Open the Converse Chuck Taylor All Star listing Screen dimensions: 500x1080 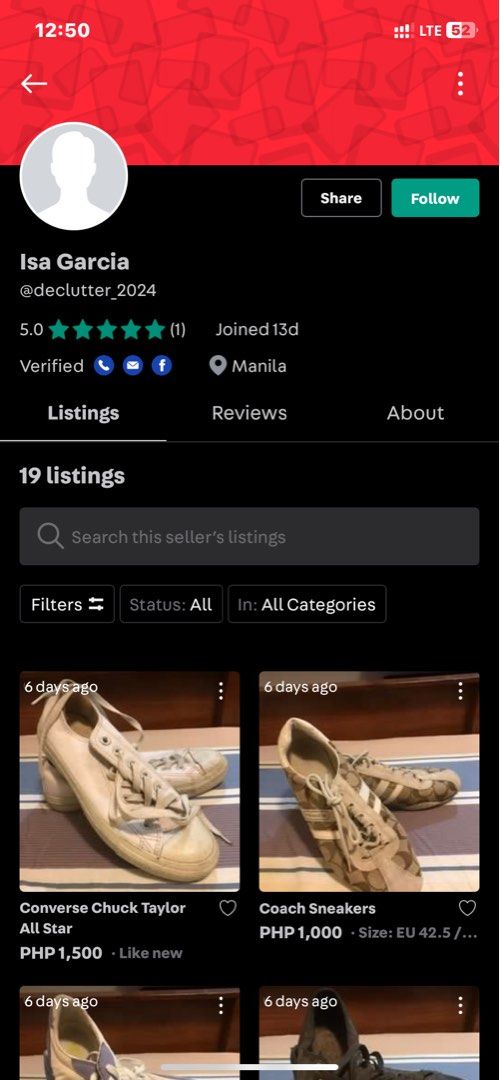coord(129,781)
